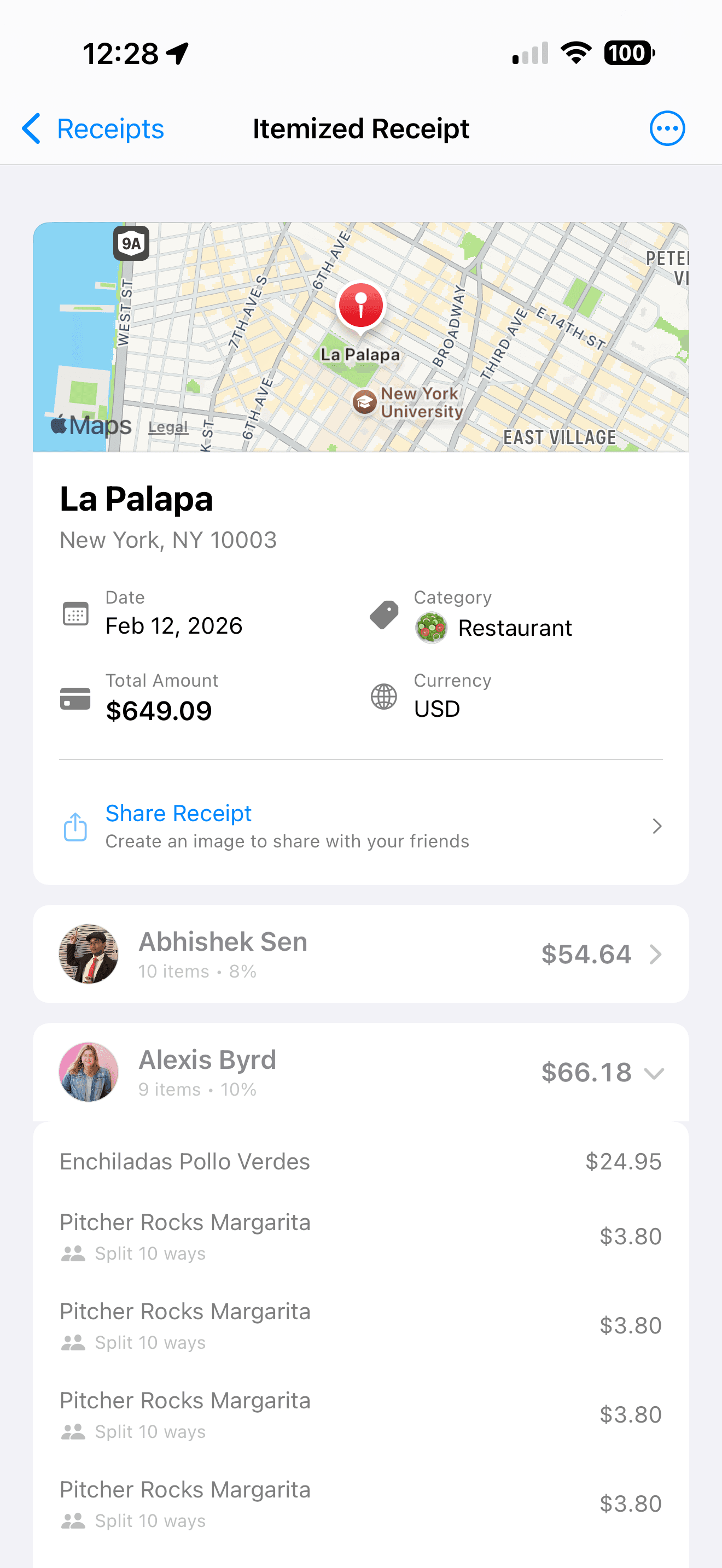This screenshot has height=1568, width=722.
Task: Click the category tag icon
Action: [383, 616]
